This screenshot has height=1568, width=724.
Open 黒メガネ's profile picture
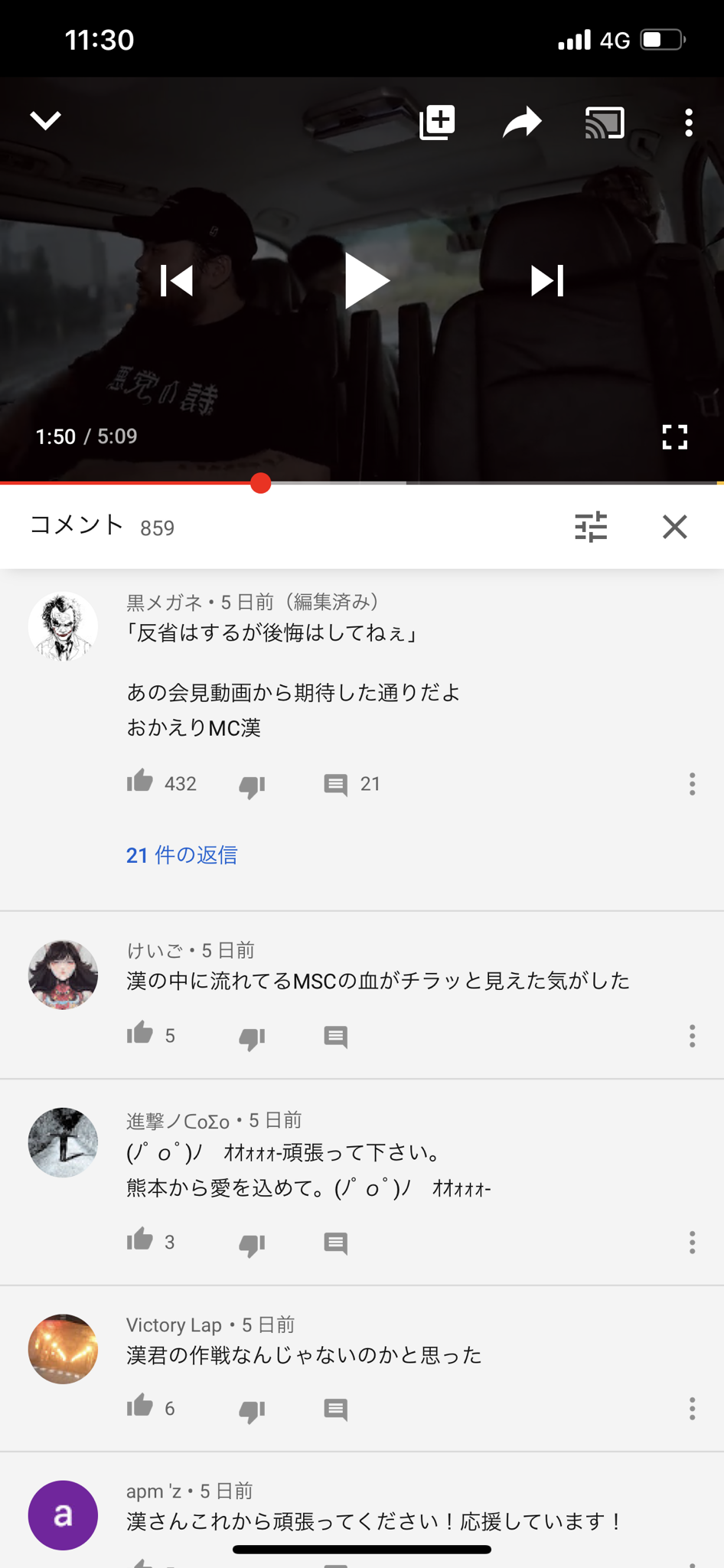[x=63, y=626]
